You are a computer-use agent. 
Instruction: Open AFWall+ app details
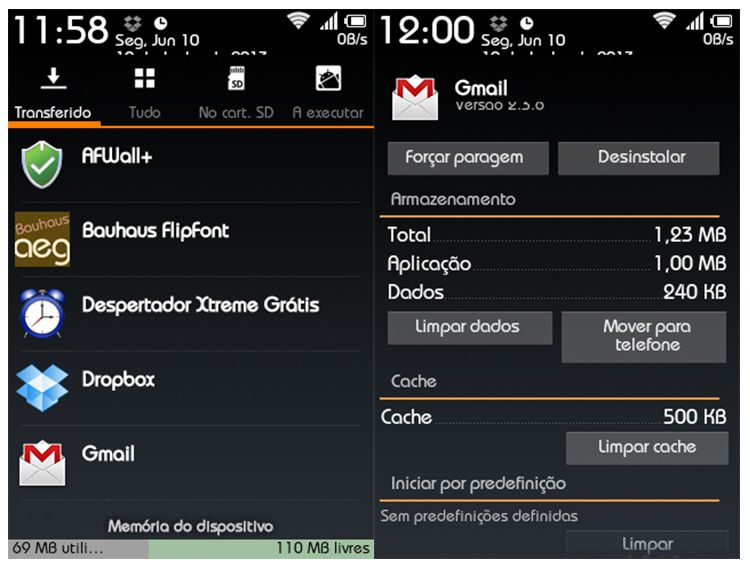[190, 164]
